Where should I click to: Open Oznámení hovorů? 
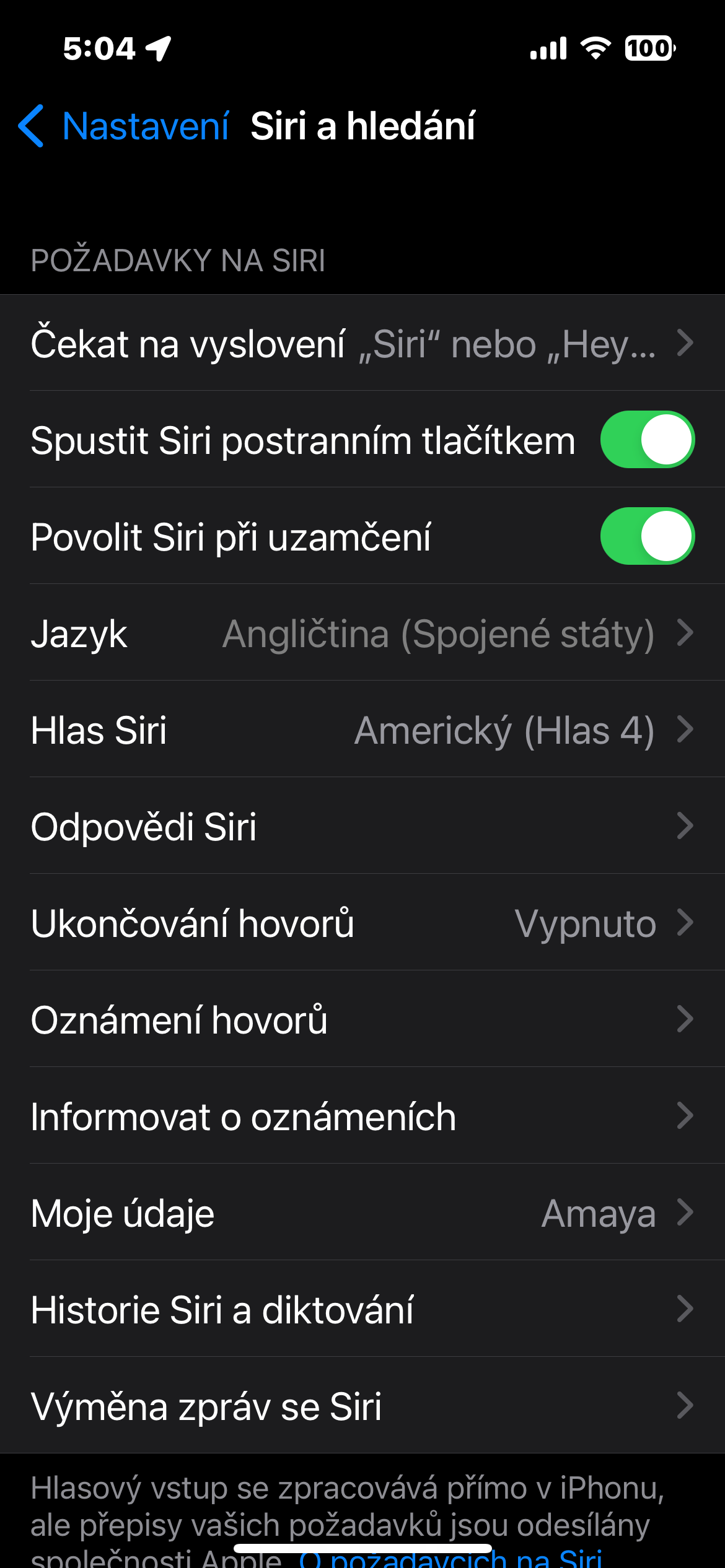click(x=362, y=1020)
